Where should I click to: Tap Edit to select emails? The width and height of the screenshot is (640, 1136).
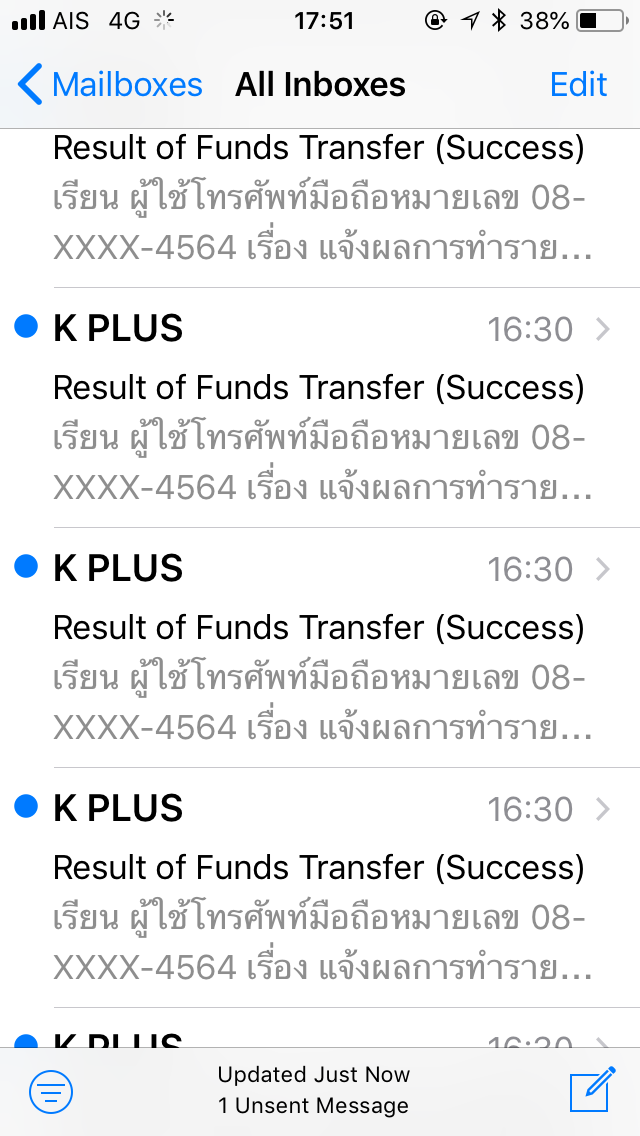pyautogui.click(x=578, y=85)
